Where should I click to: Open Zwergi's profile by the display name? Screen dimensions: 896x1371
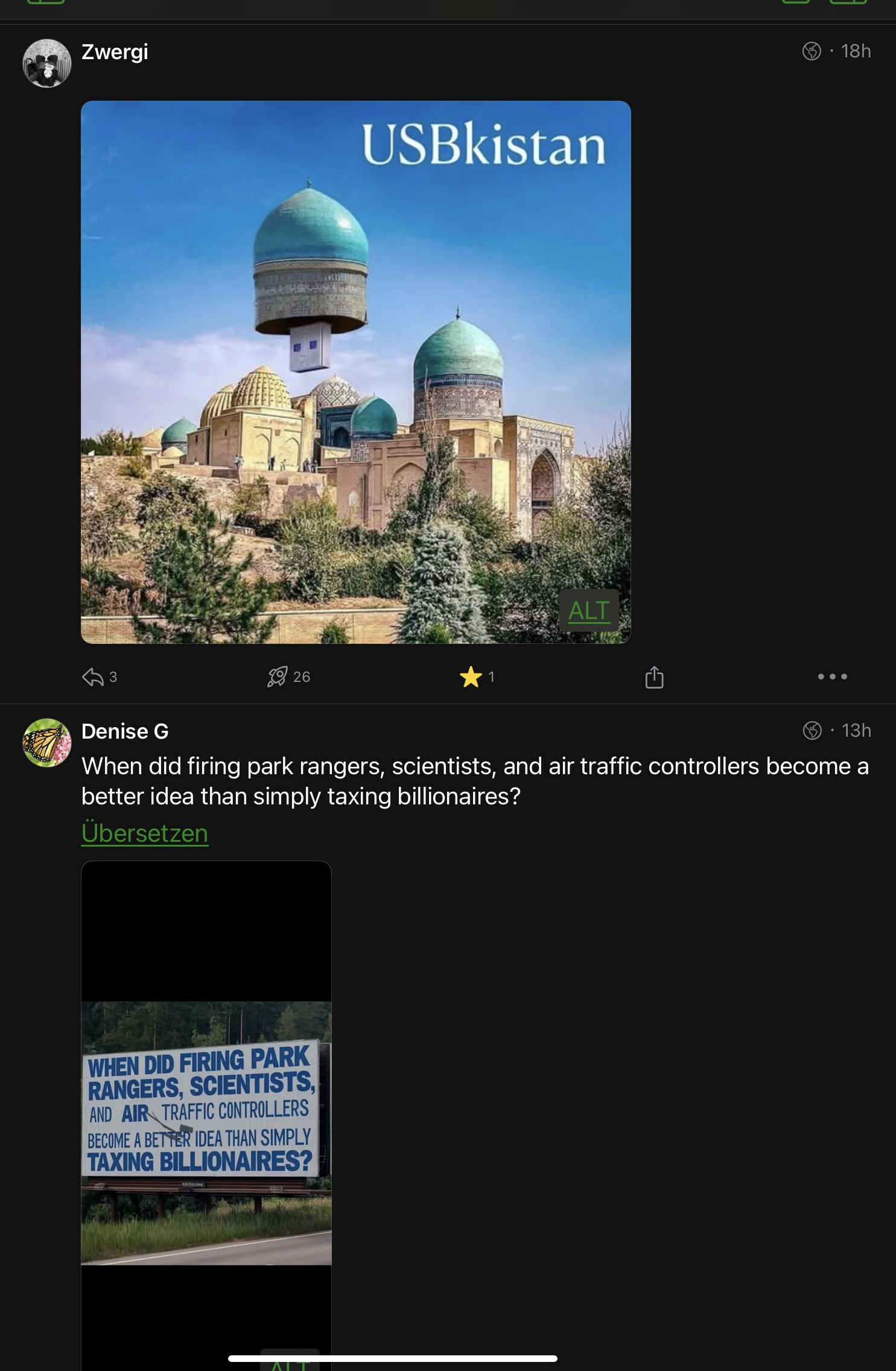coord(115,52)
